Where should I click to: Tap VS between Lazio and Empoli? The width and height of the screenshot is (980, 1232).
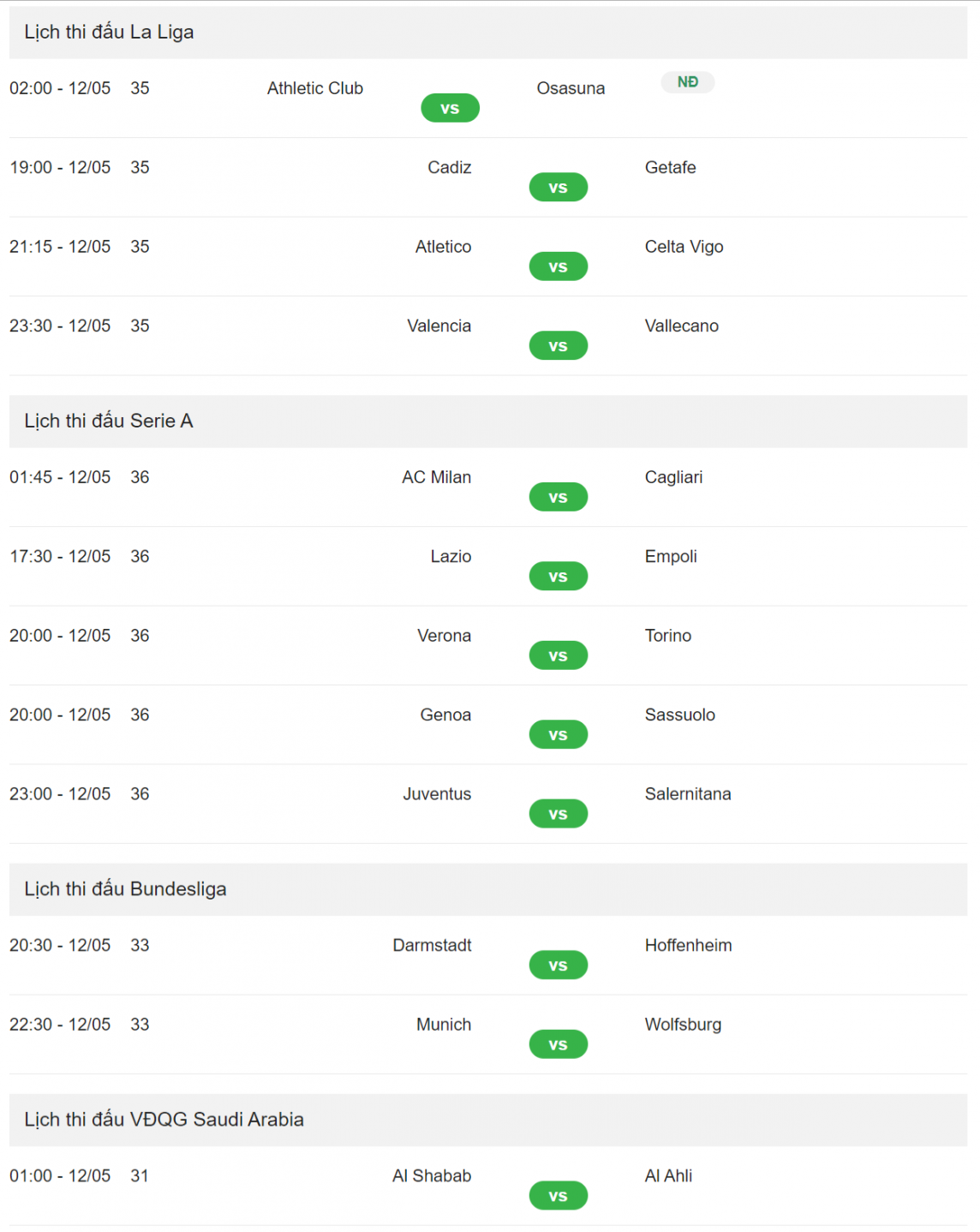pyautogui.click(x=558, y=577)
